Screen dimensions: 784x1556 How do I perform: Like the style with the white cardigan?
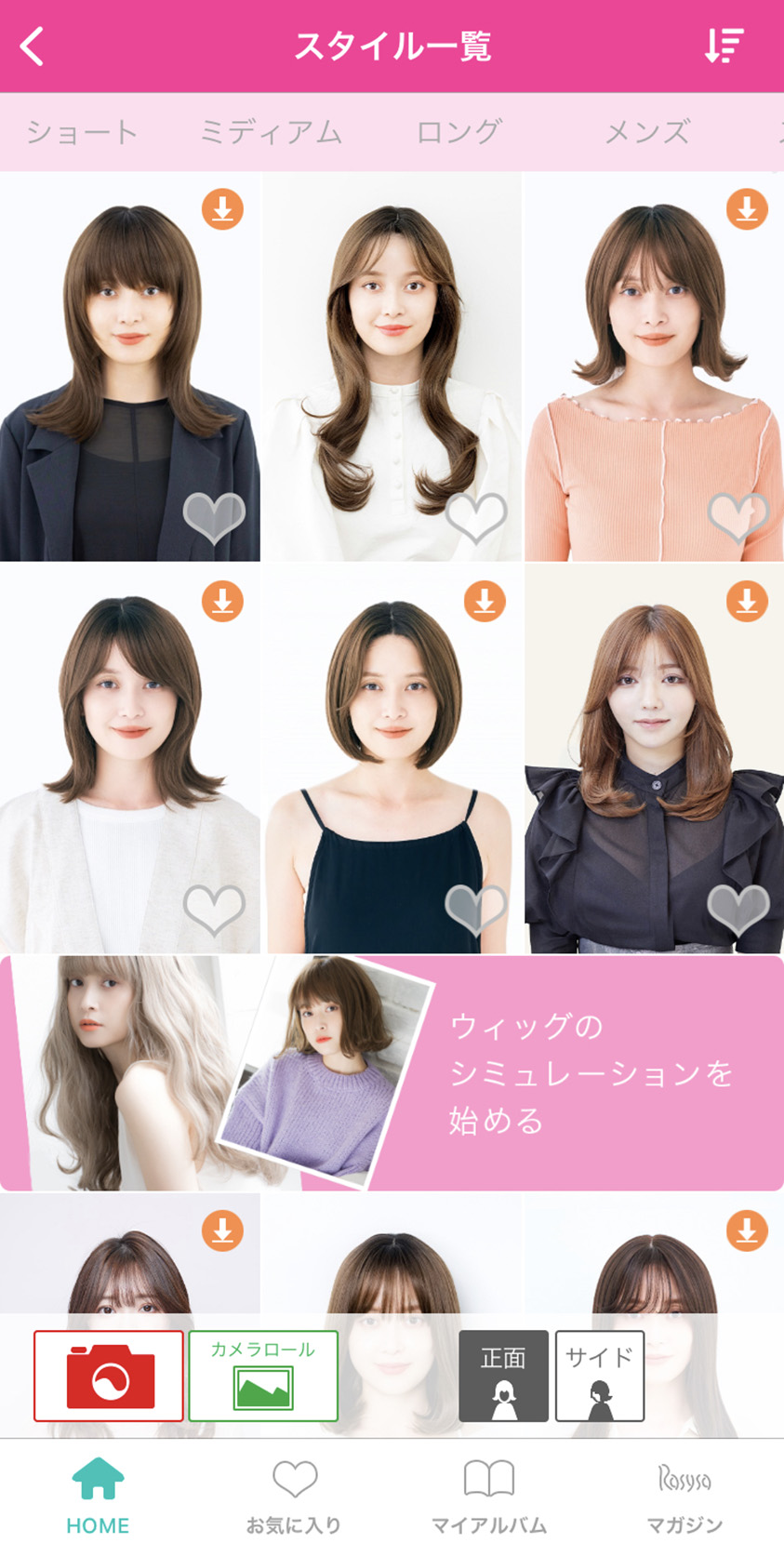(x=214, y=909)
